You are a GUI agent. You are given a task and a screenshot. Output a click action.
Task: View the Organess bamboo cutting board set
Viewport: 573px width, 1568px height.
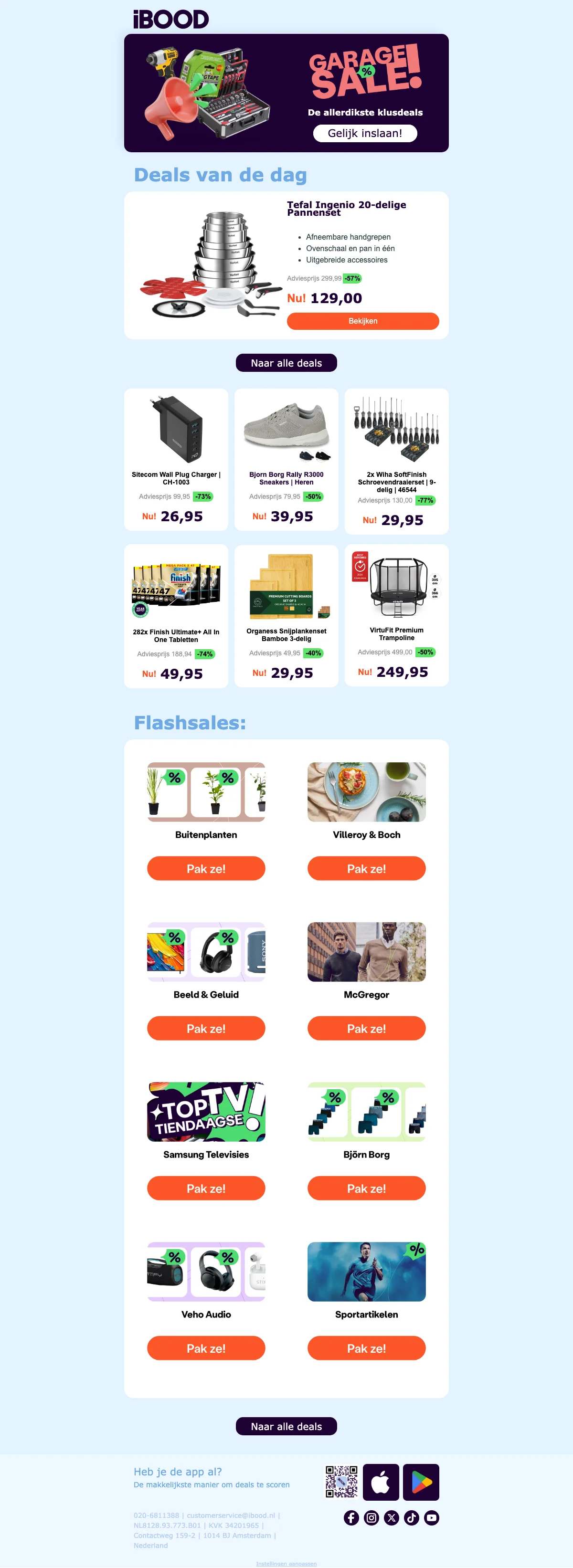[286, 616]
